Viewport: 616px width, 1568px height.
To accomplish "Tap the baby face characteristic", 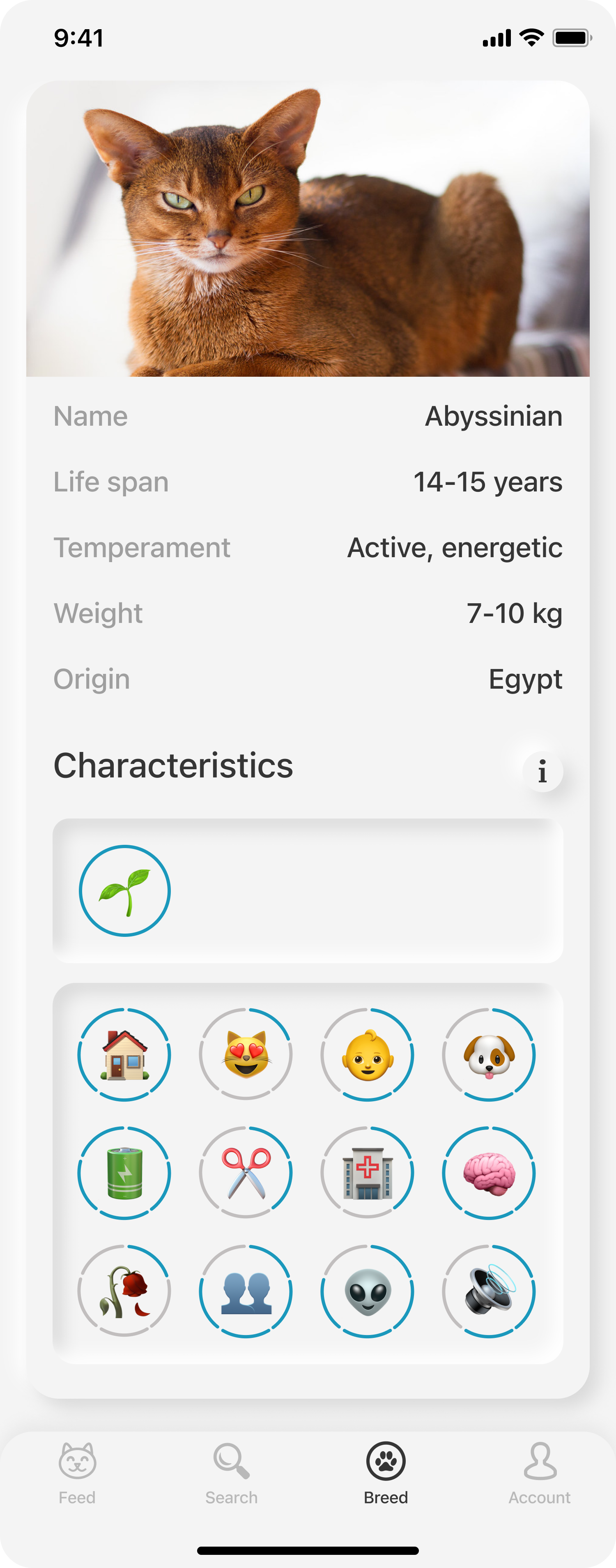I will tap(367, 1054).
